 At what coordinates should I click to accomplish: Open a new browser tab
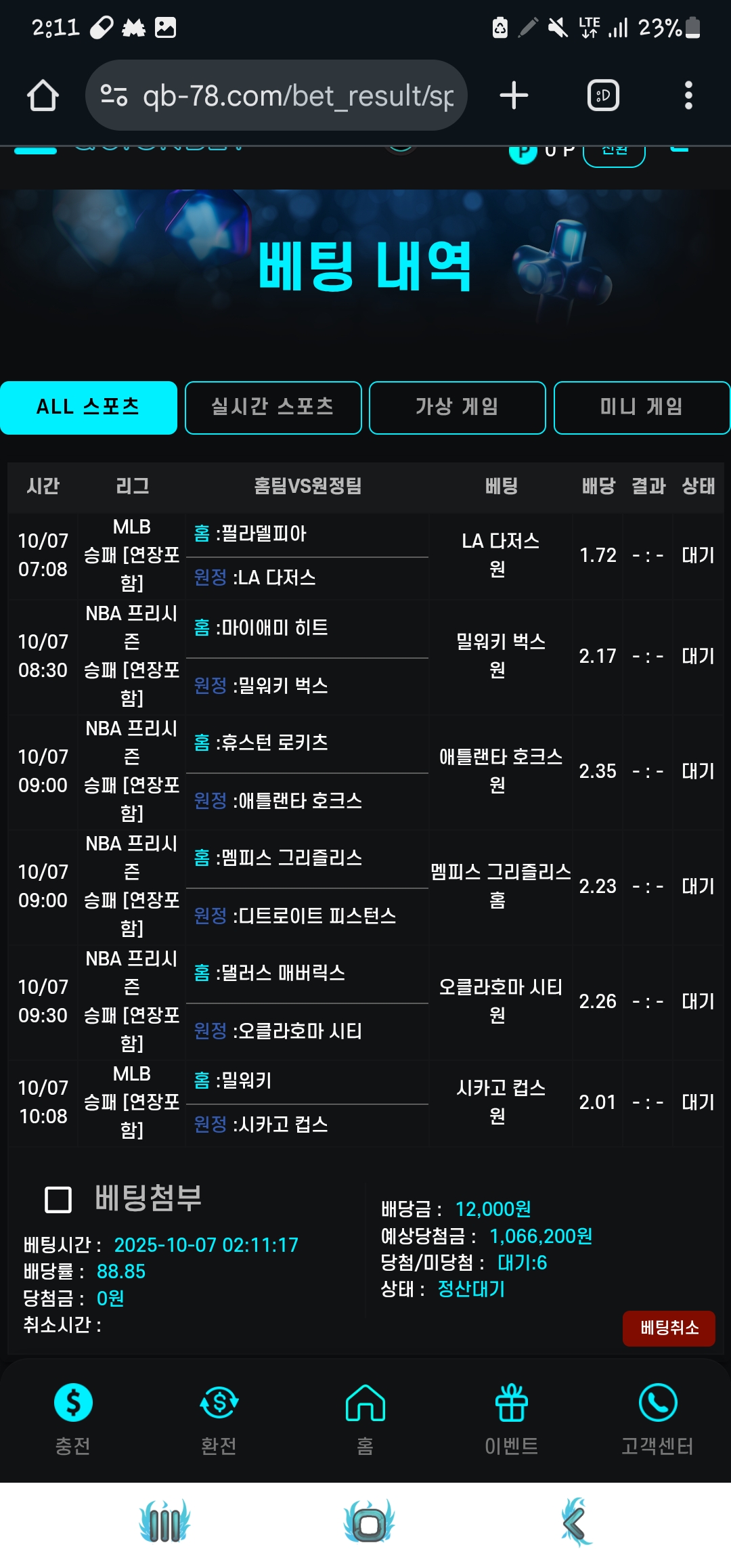[514, 95]
